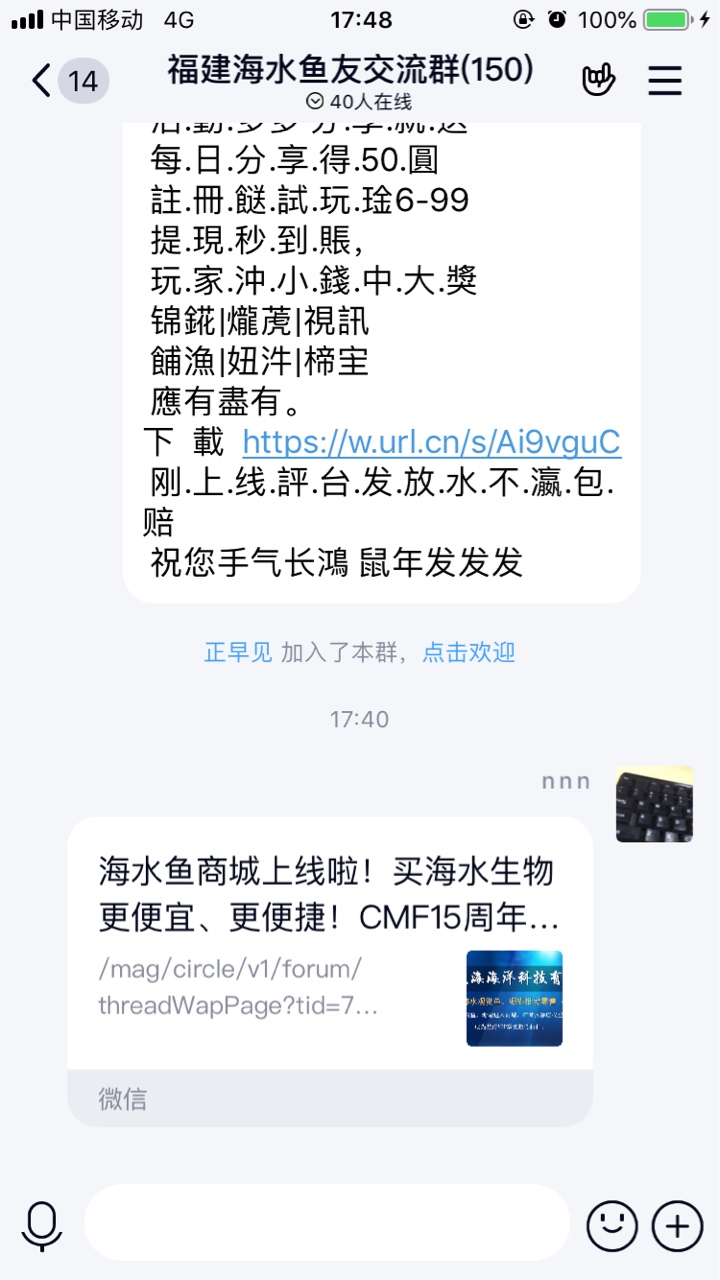
Task: Open the plus attachments panel
Action: (x=677, y=1224)
